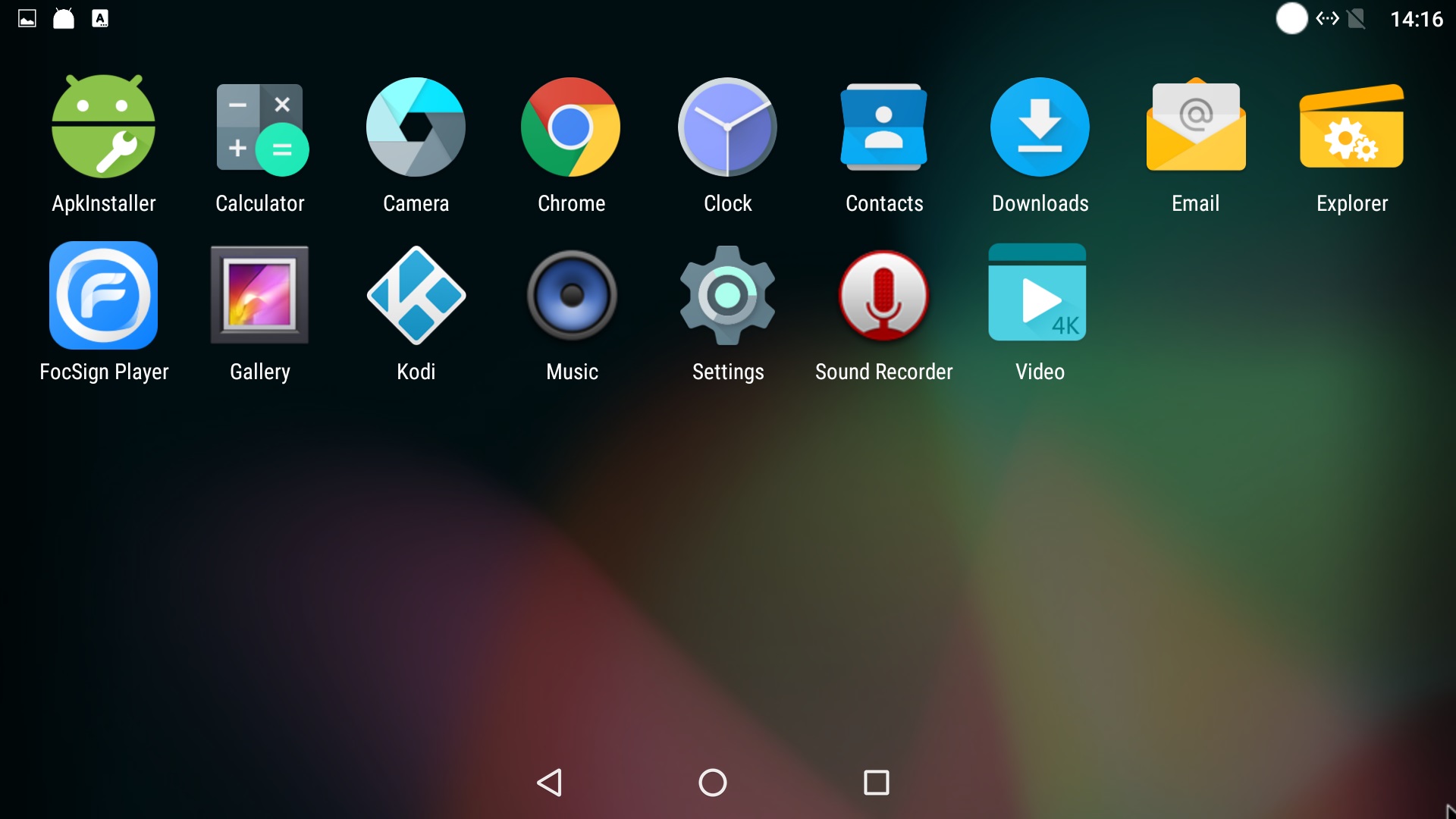Tap the navigation bar back button
Screen dimensions: 1456x819
(549, 783)
